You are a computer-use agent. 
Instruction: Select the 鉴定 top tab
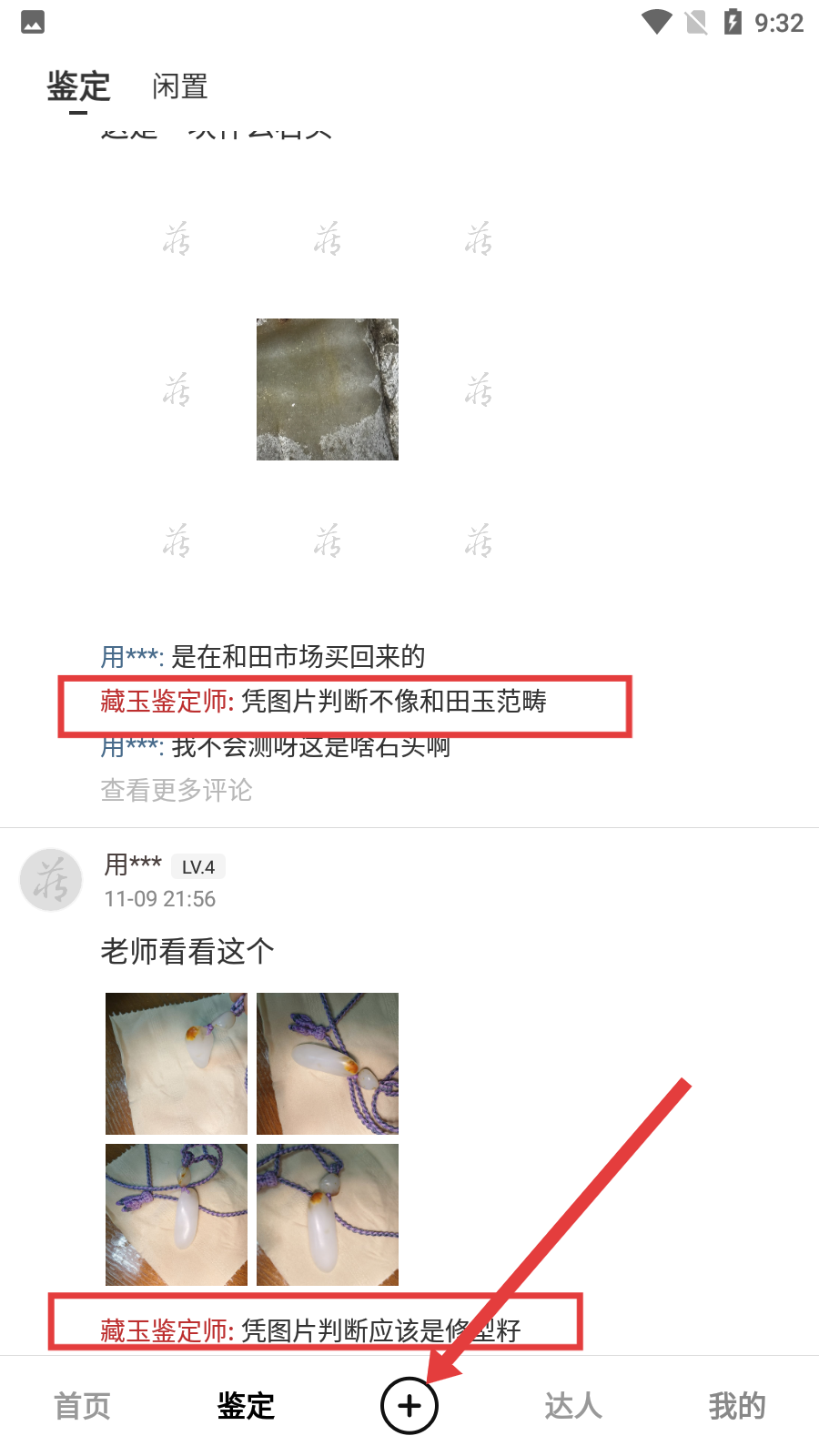(x=78, y=87)
